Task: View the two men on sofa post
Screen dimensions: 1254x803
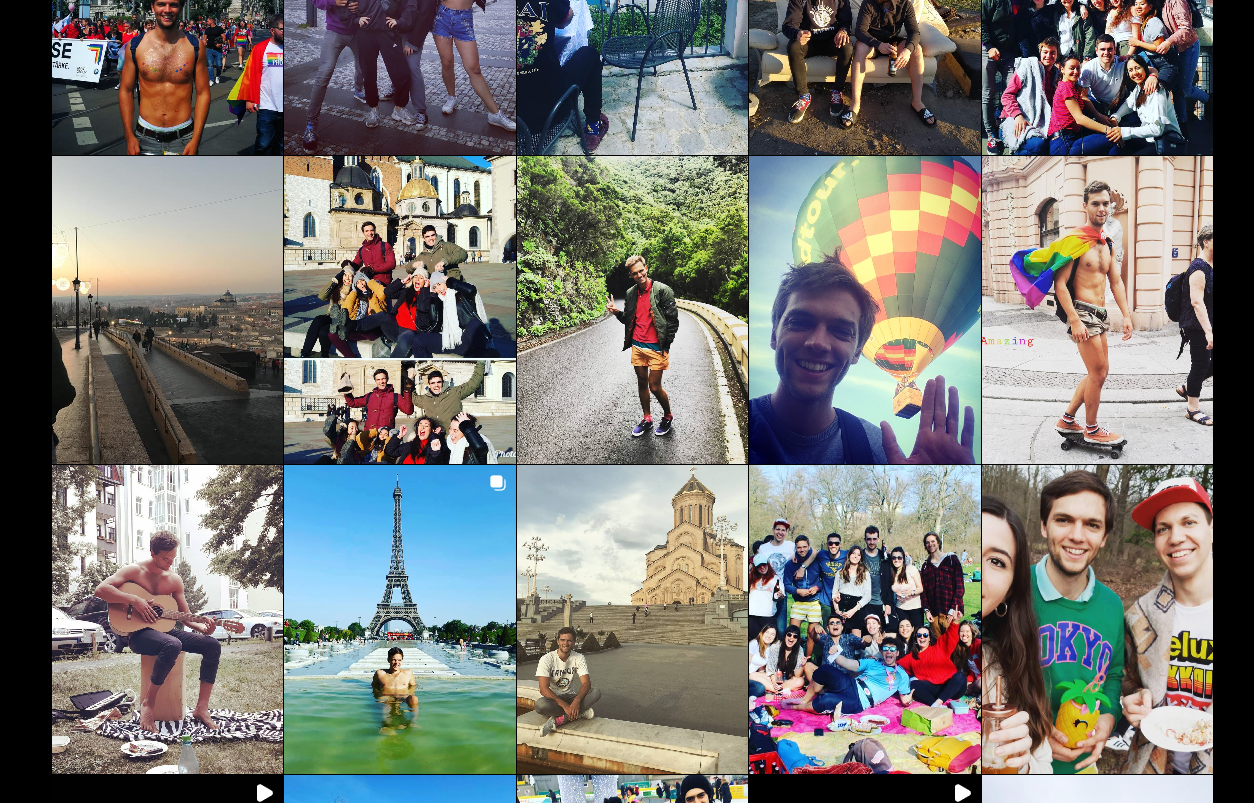Action: (864, 77)
